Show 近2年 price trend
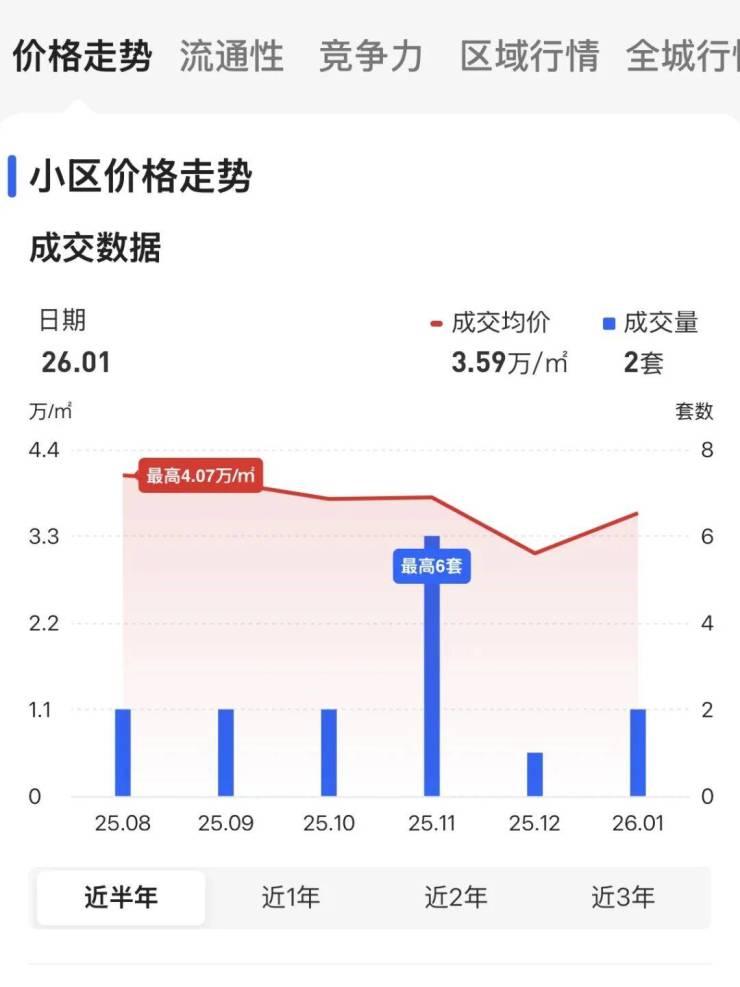740x987 pixels. click(456, 897)
